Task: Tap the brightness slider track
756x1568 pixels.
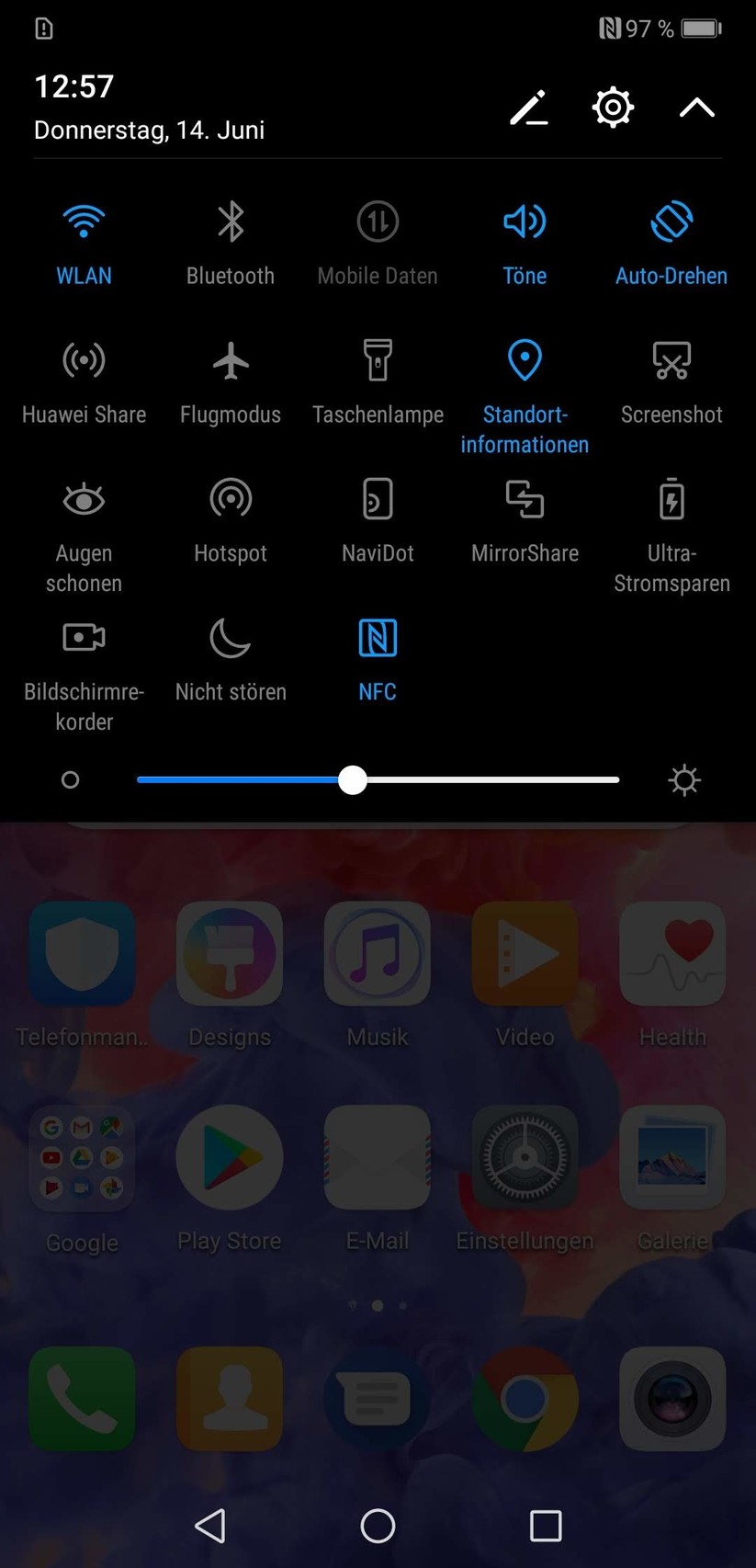Action: [487, 780]
